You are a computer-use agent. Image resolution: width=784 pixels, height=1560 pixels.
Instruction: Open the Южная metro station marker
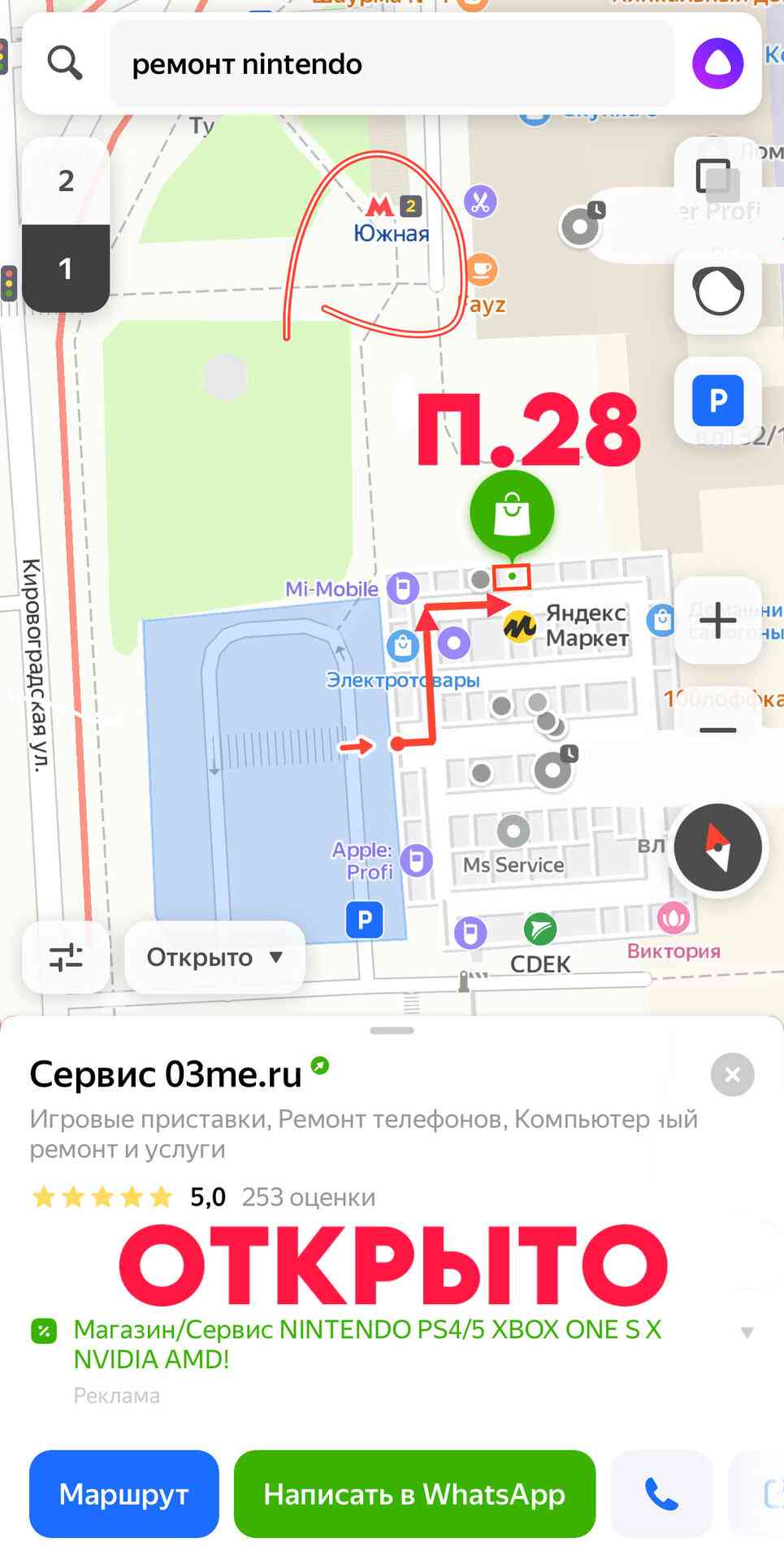tap(379, 207)
